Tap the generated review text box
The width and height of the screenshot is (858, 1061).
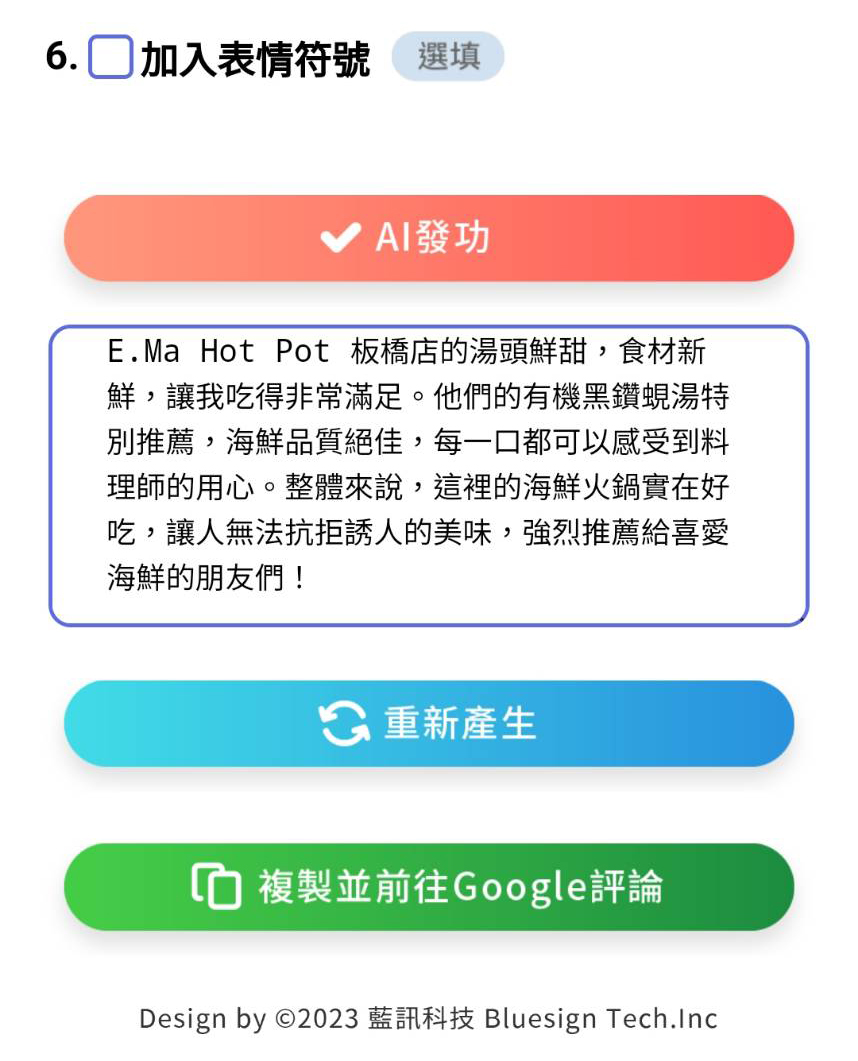[x=428, y=475]
